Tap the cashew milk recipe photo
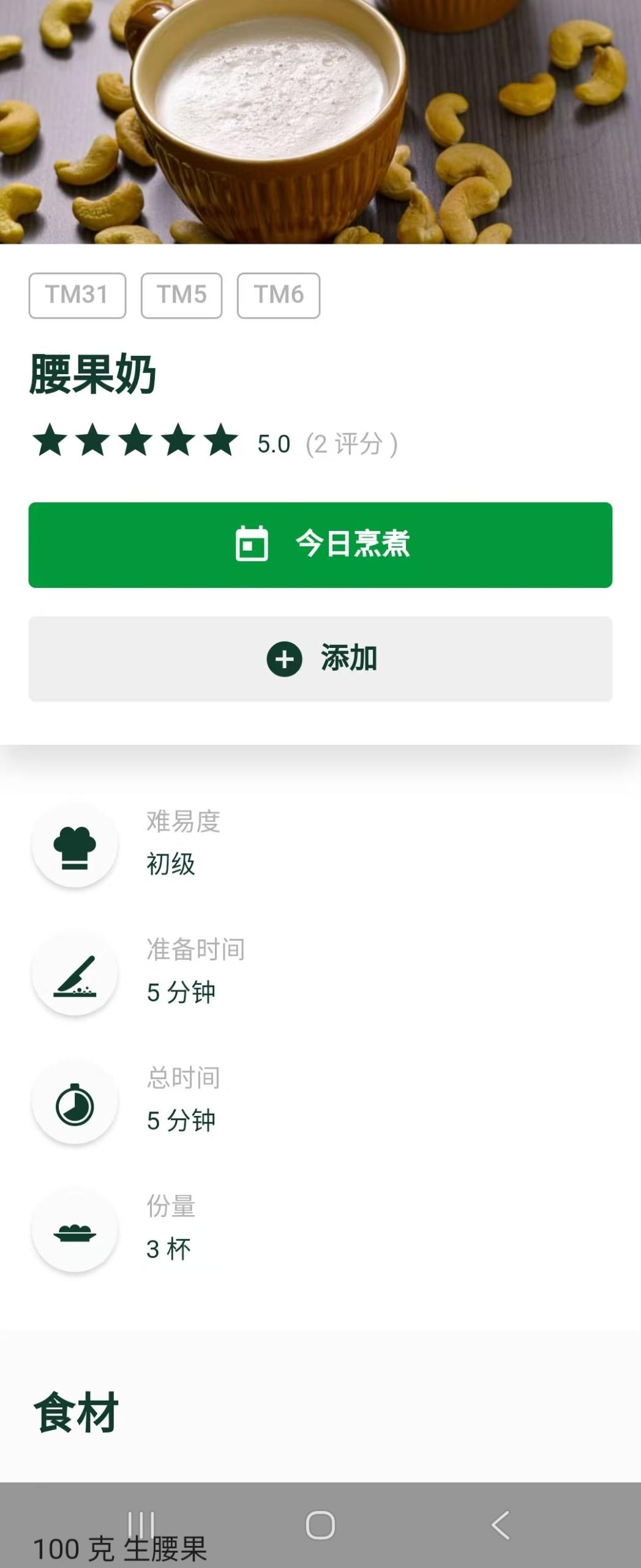 tap(320, 123)
